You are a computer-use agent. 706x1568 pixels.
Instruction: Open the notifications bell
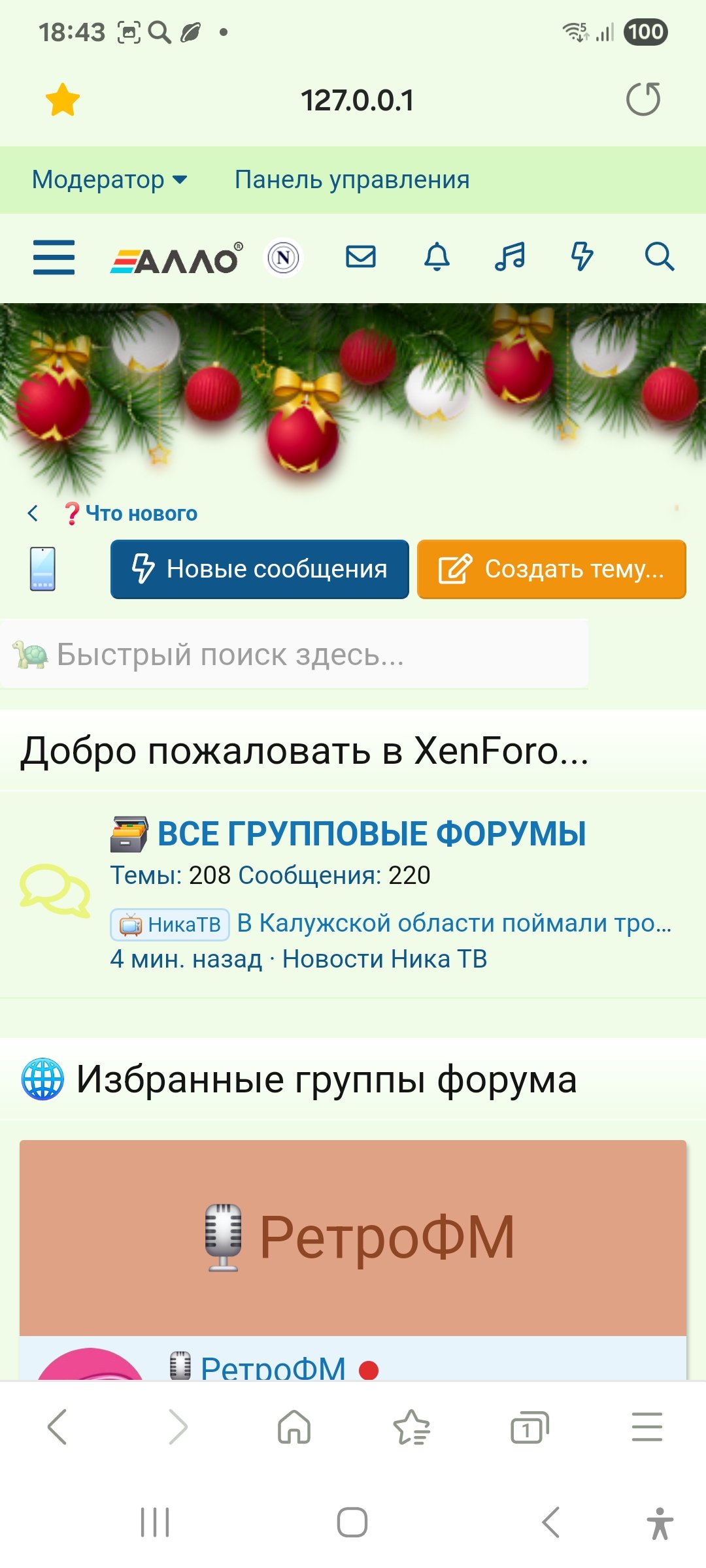coord(437,257)
